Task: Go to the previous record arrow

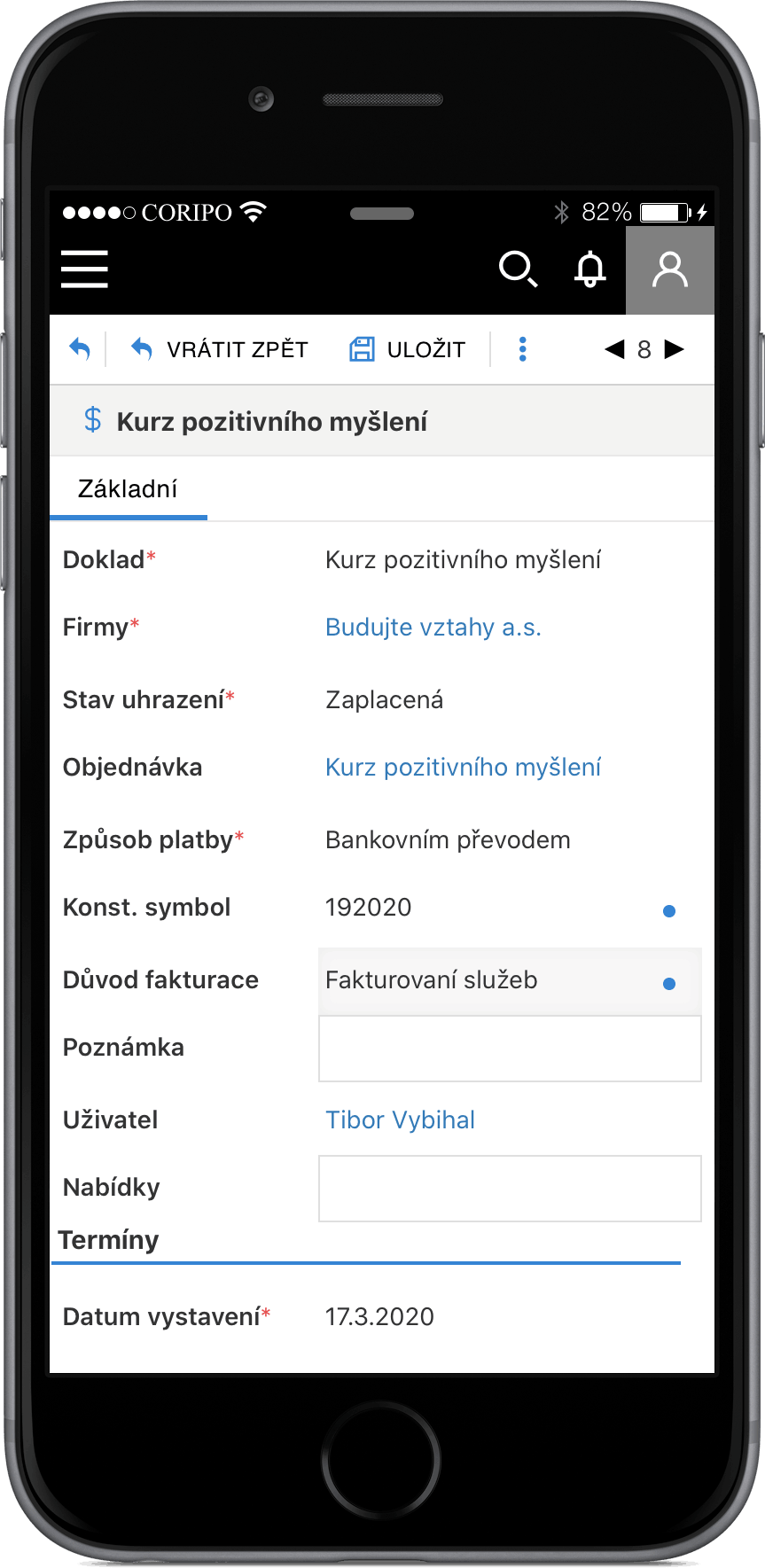Action: (614, 349)
